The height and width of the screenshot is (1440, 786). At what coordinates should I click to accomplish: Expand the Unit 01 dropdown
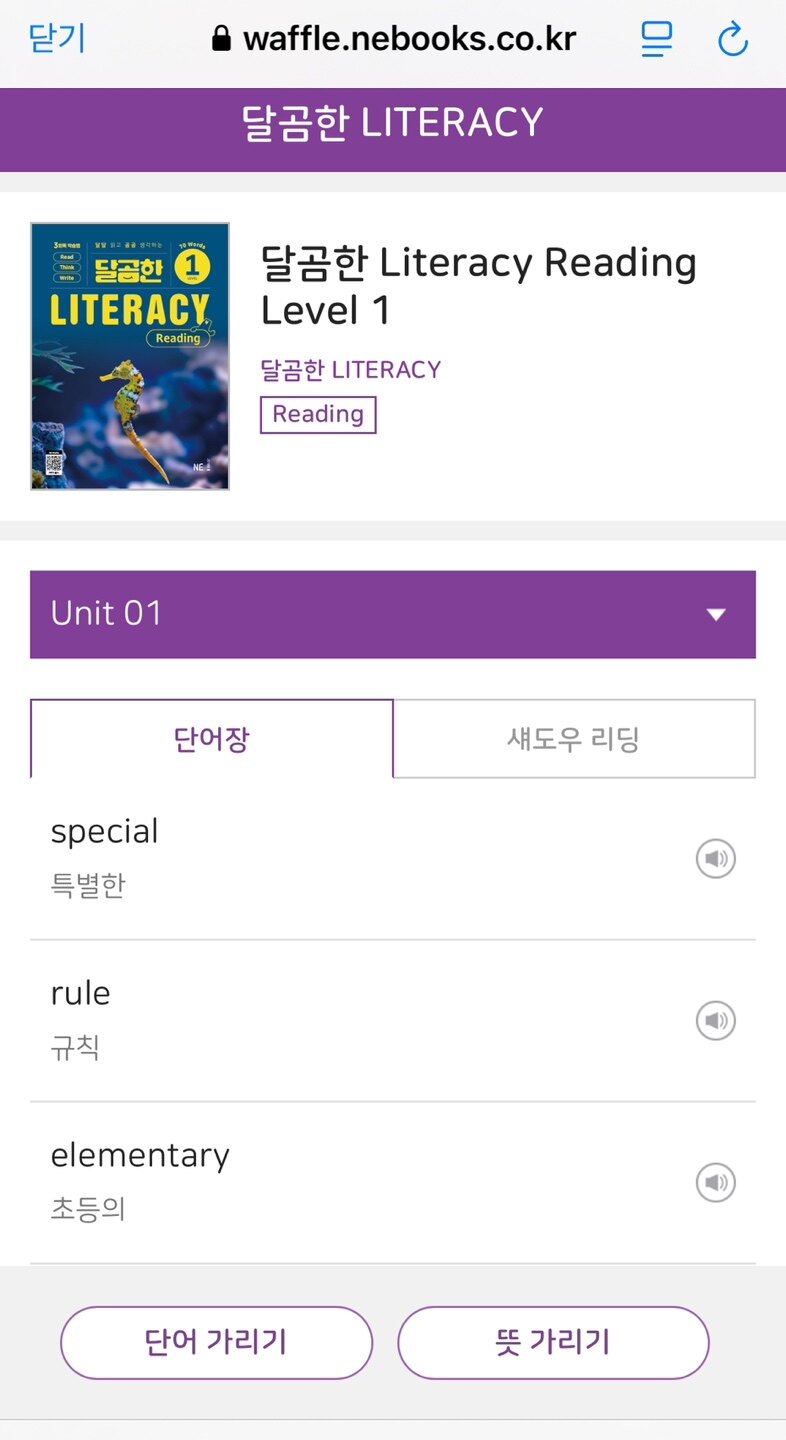click(393, 614)
